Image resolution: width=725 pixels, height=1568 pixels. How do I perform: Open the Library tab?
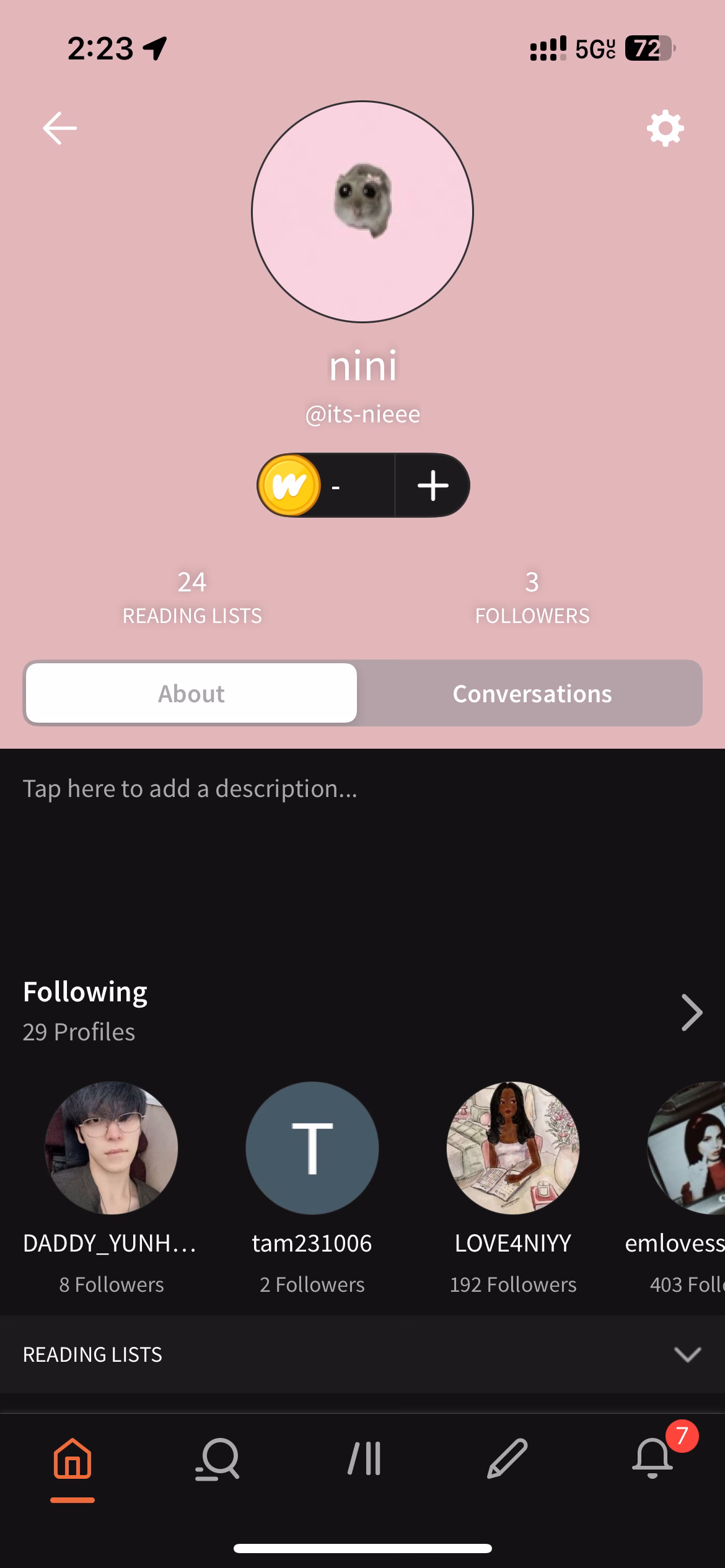[364, 1459]
